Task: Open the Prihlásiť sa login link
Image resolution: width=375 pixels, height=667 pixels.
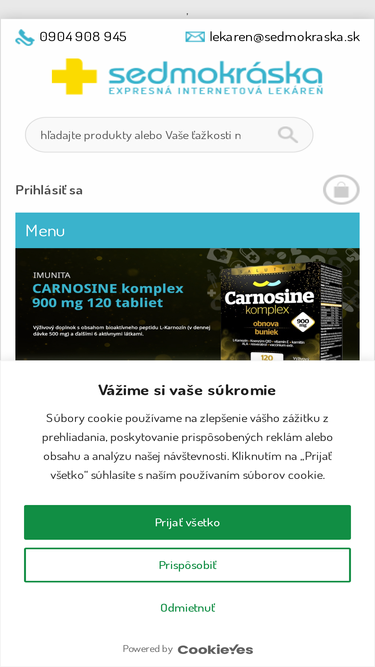Action: (x=49, y=190)
